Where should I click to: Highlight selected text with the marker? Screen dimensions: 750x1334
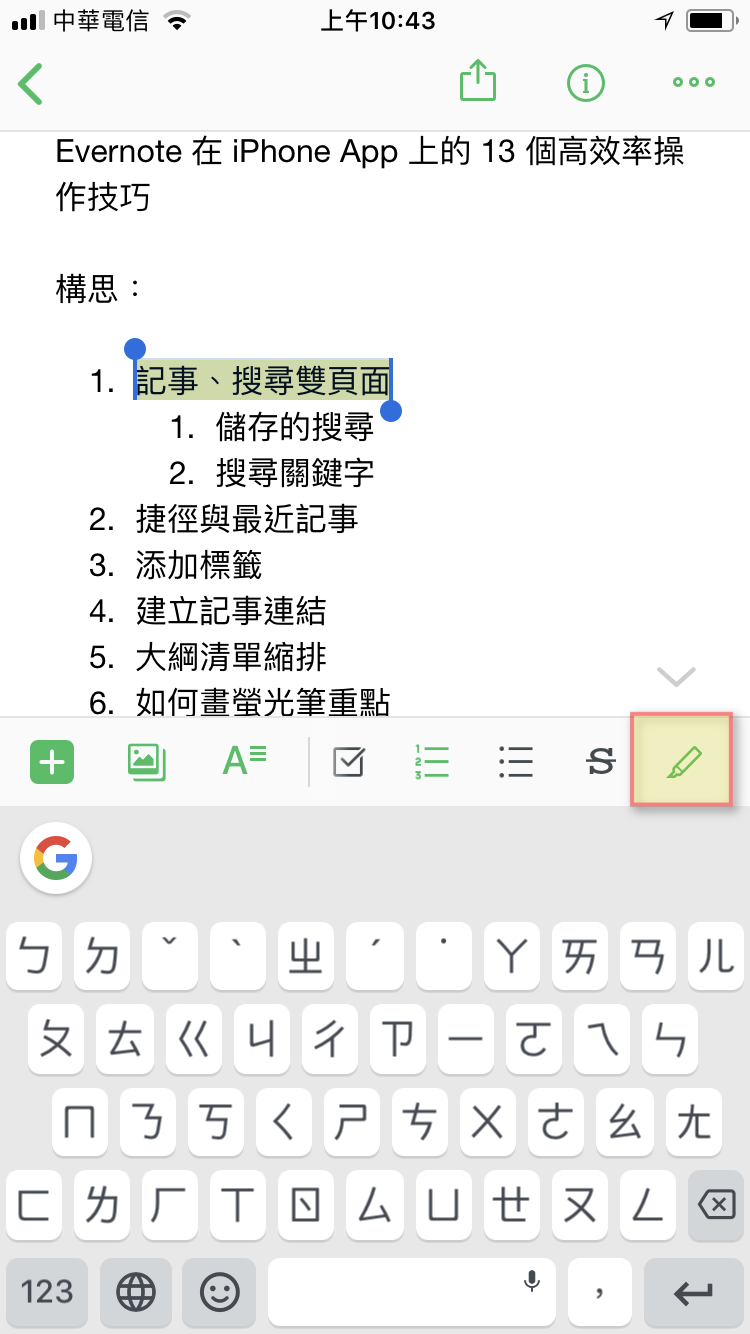(x=683, y=760)
